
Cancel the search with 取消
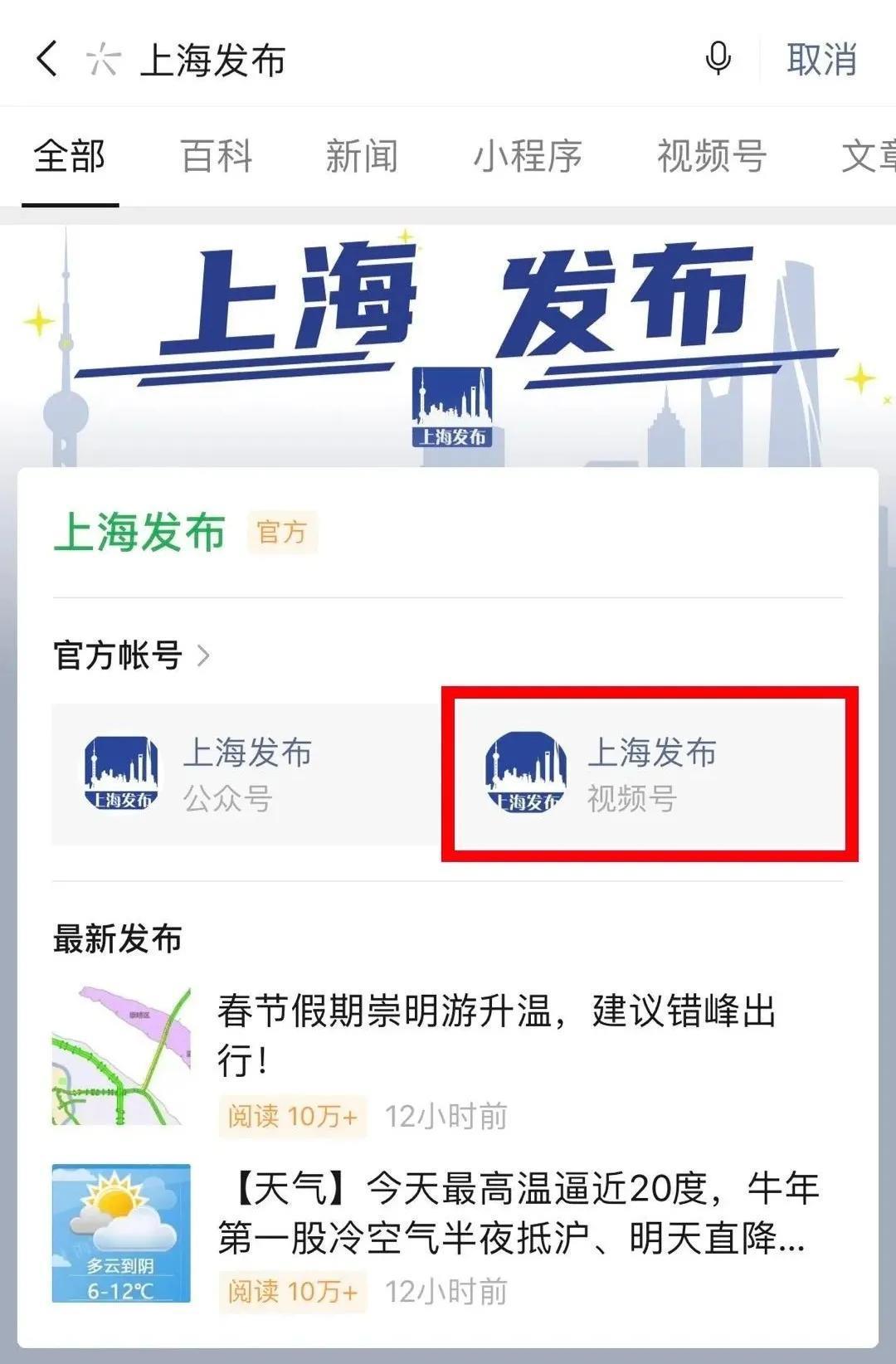[821, 60]
